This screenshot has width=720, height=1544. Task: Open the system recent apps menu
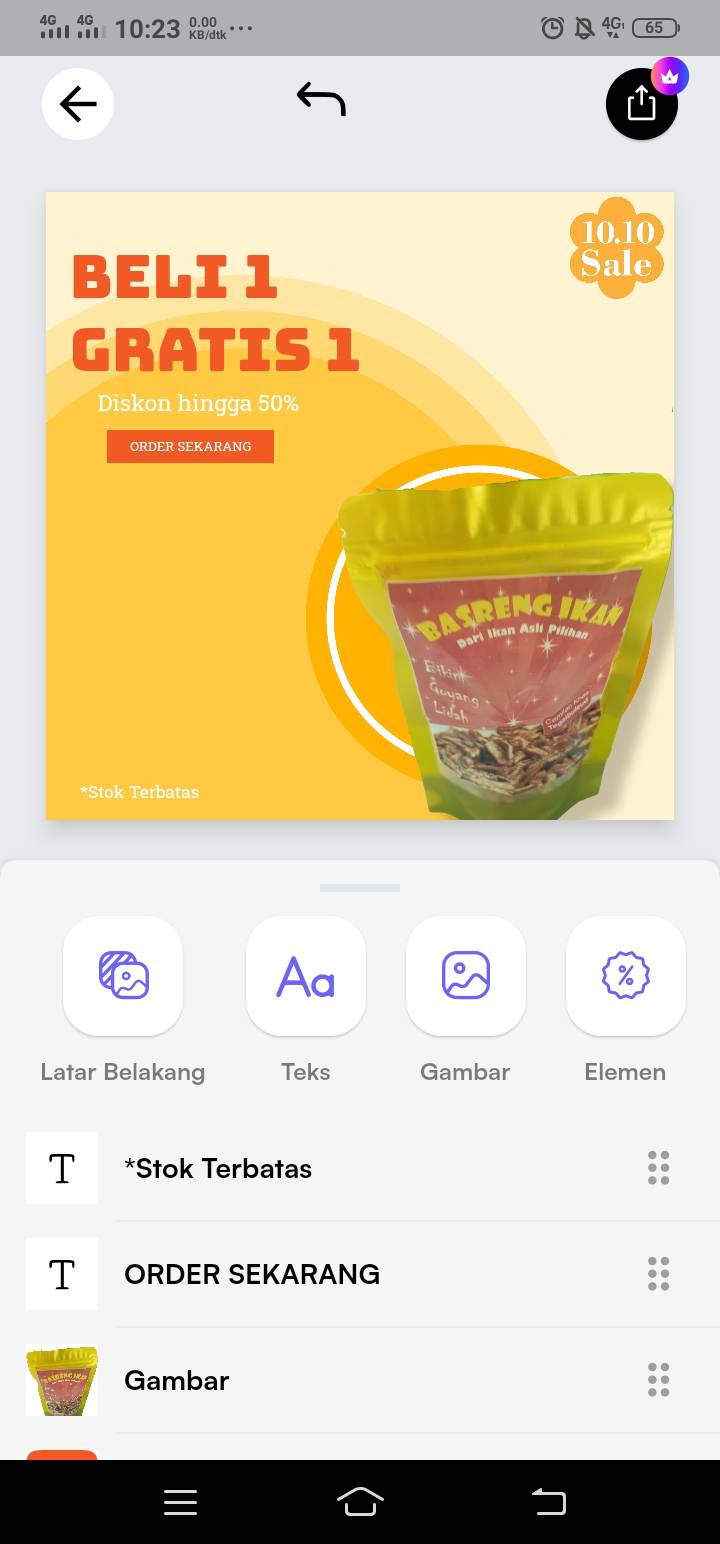[x=180, y=1502]
